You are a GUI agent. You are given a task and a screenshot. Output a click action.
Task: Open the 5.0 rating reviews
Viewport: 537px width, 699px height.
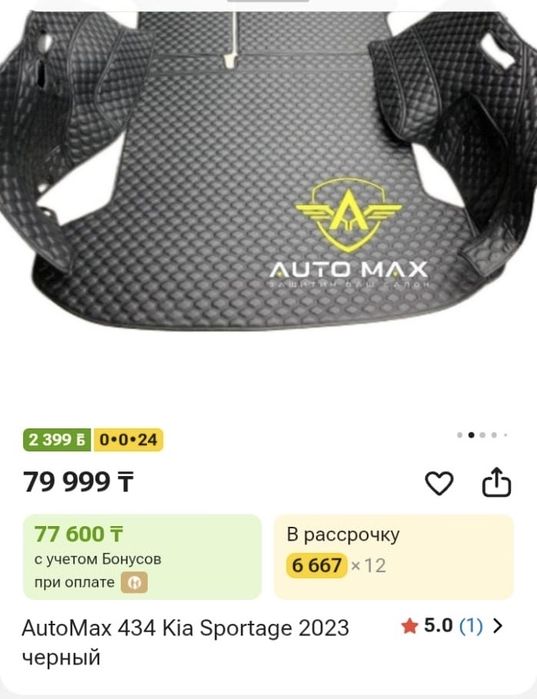[x=452, y=626]
